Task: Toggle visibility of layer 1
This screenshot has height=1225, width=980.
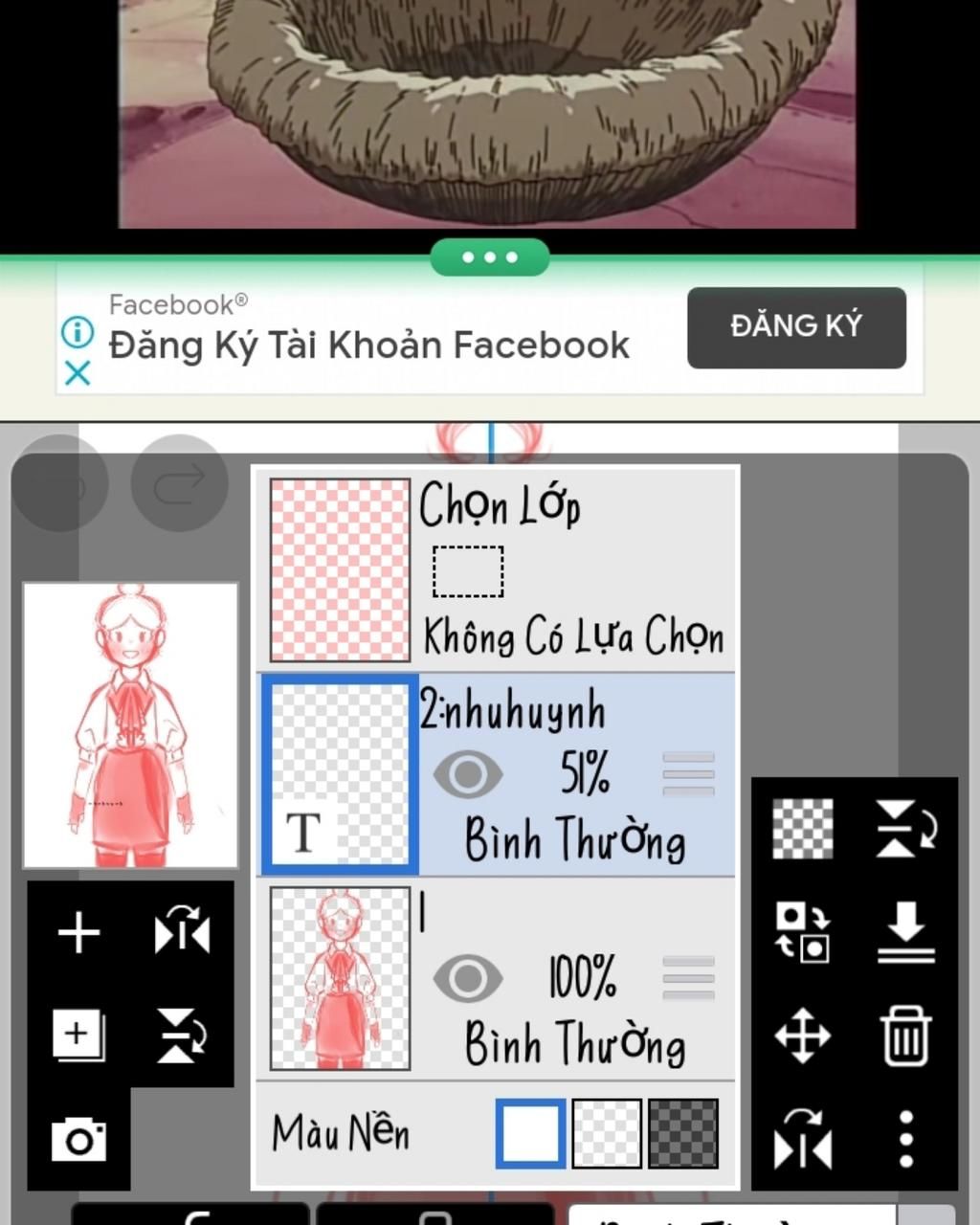Action: (467, 978)
